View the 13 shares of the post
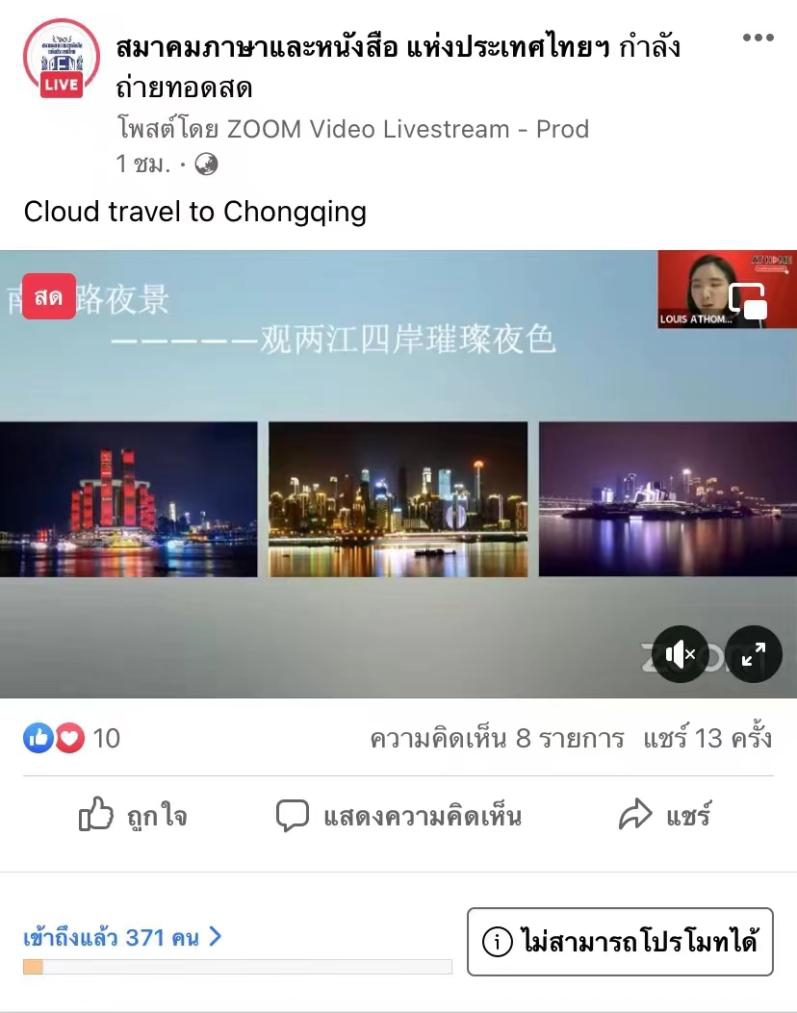 tap(707, 739)
